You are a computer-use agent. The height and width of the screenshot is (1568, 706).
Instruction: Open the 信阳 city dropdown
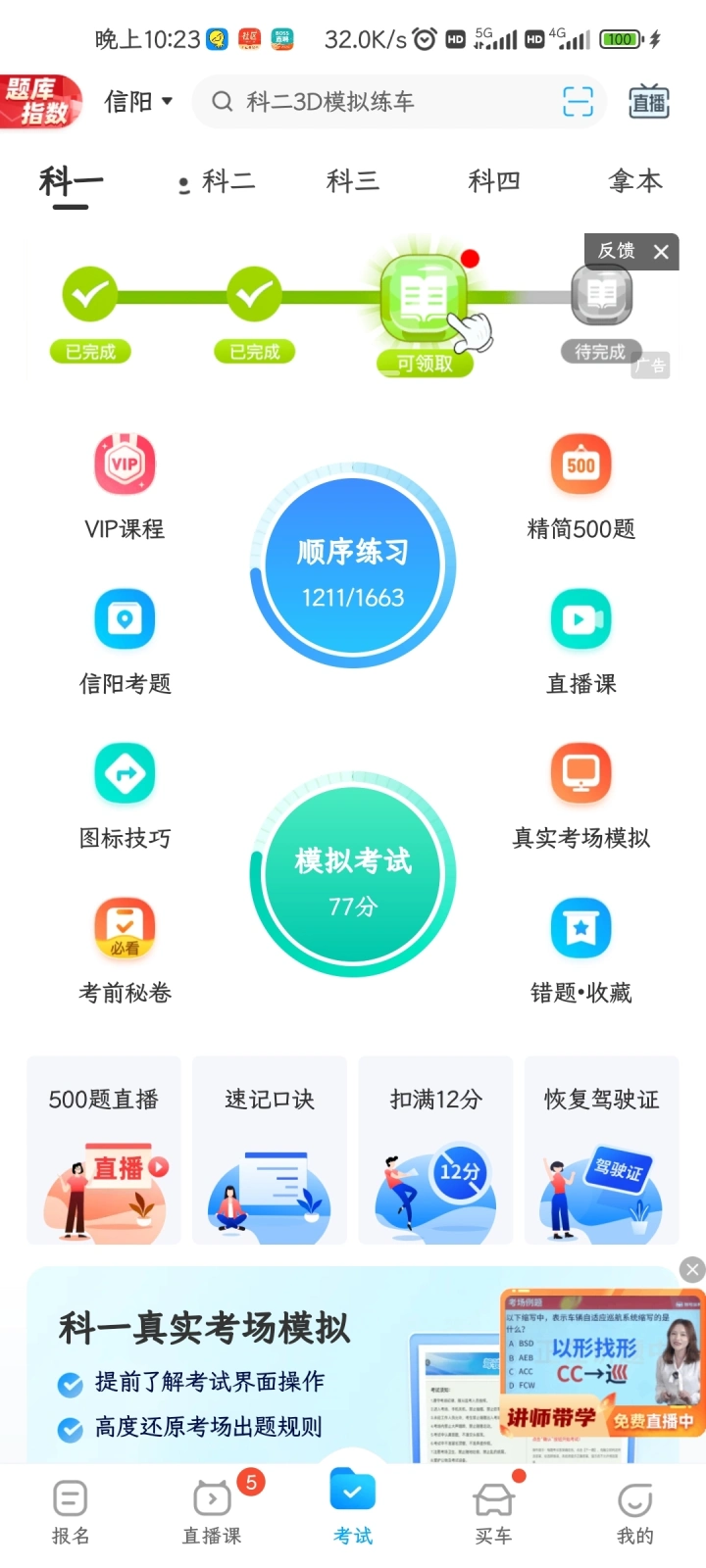pyautogui.click(x=138, y=102)
